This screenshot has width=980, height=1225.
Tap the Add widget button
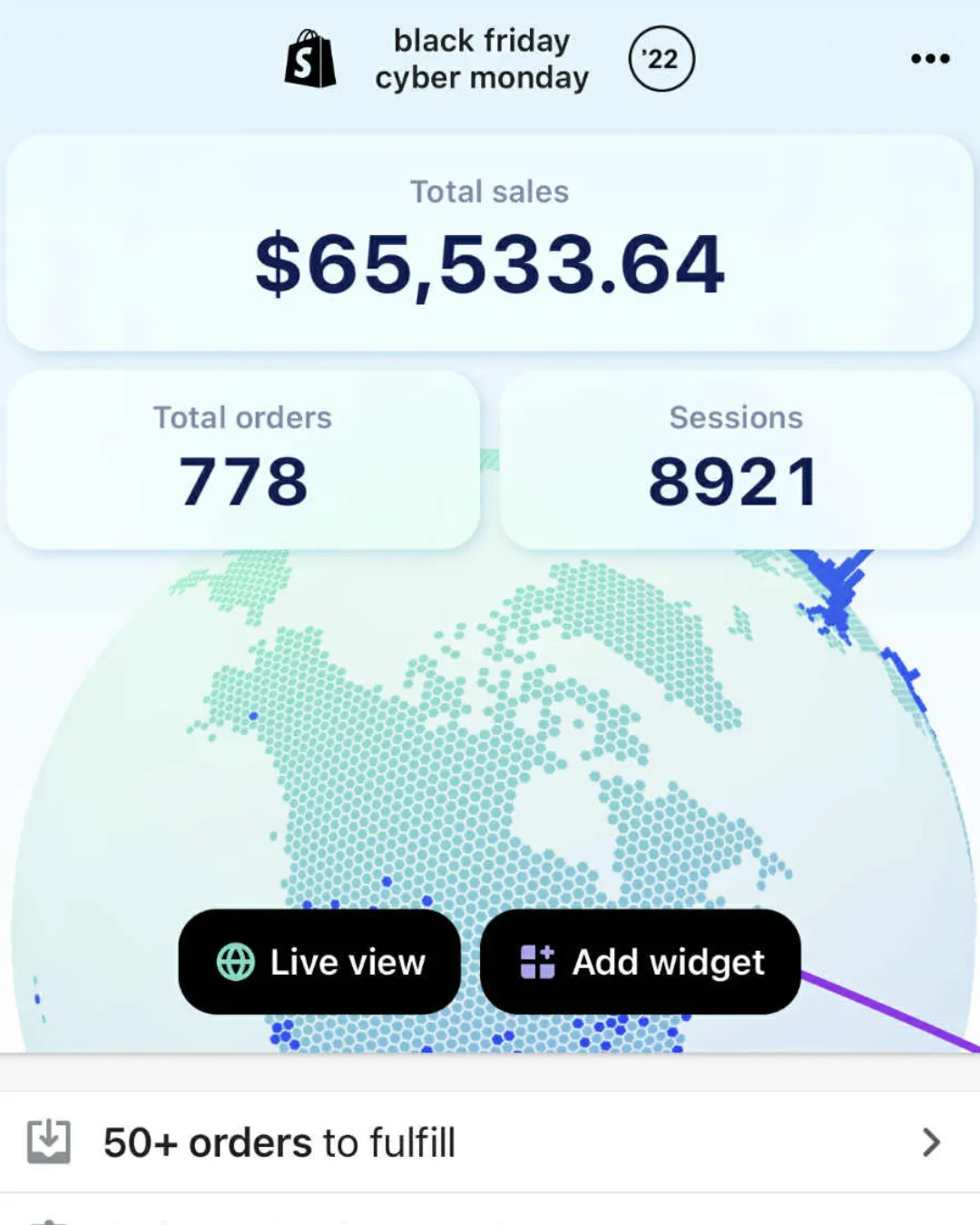click(x=641, y=962)
